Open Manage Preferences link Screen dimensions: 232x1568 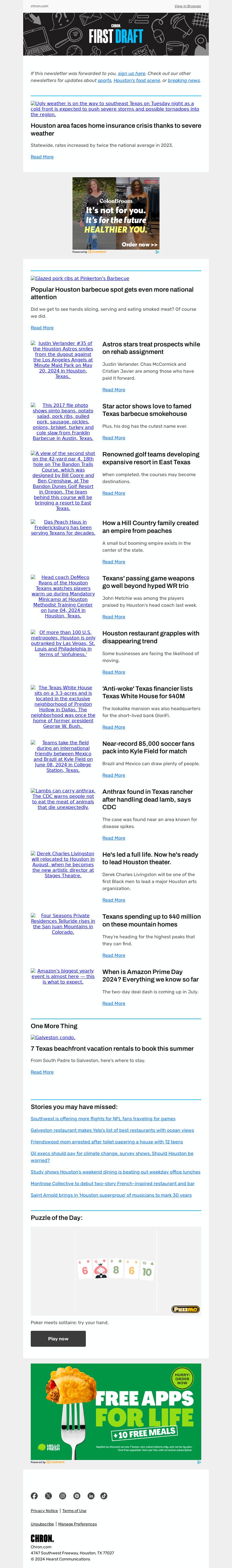(77, 1524)
